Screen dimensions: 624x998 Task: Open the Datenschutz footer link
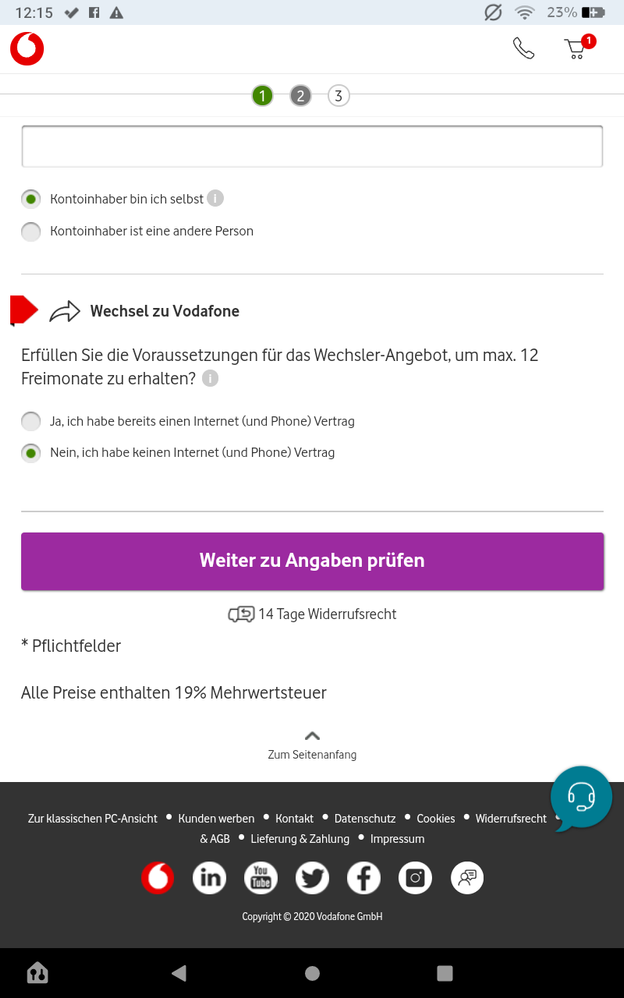click(365, 818)
